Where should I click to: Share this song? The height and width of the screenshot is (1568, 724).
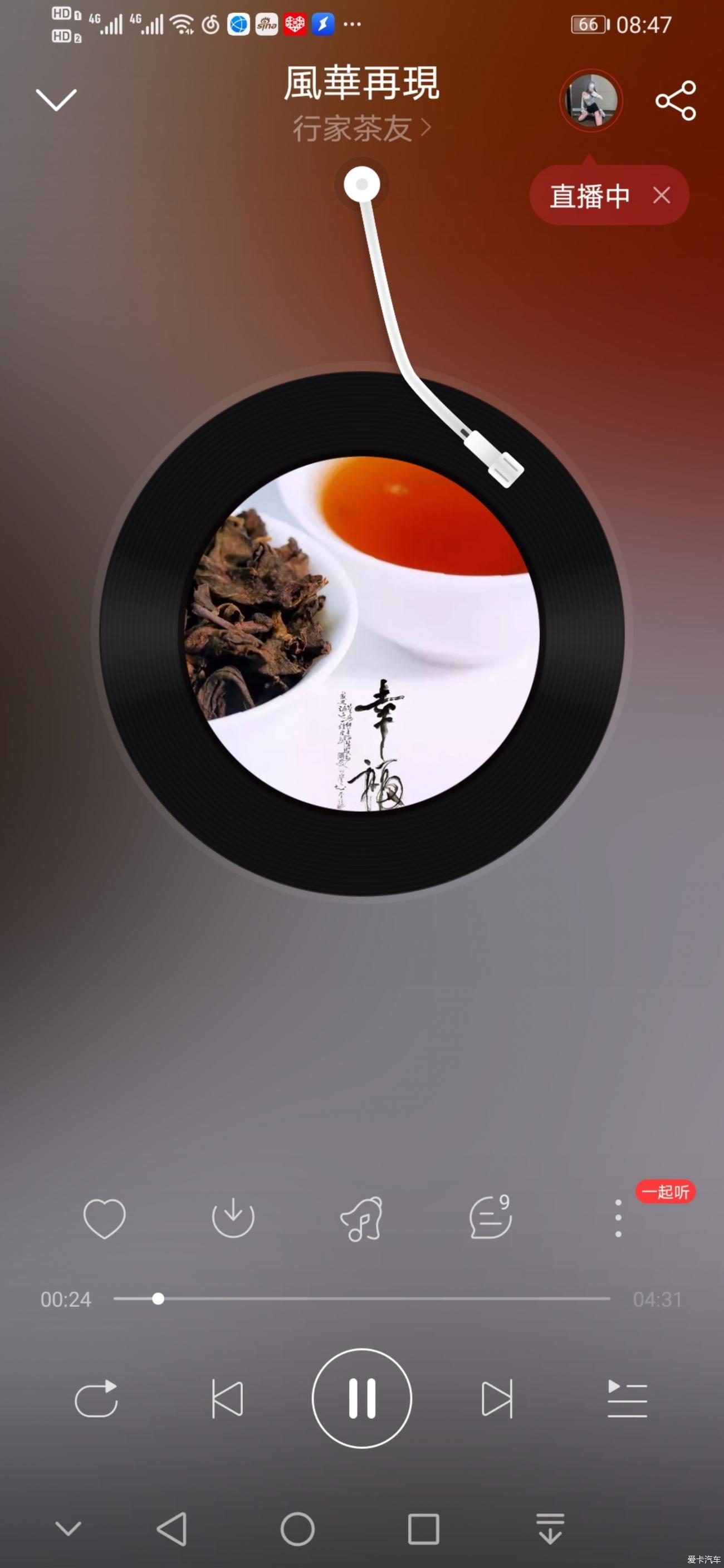676,100
